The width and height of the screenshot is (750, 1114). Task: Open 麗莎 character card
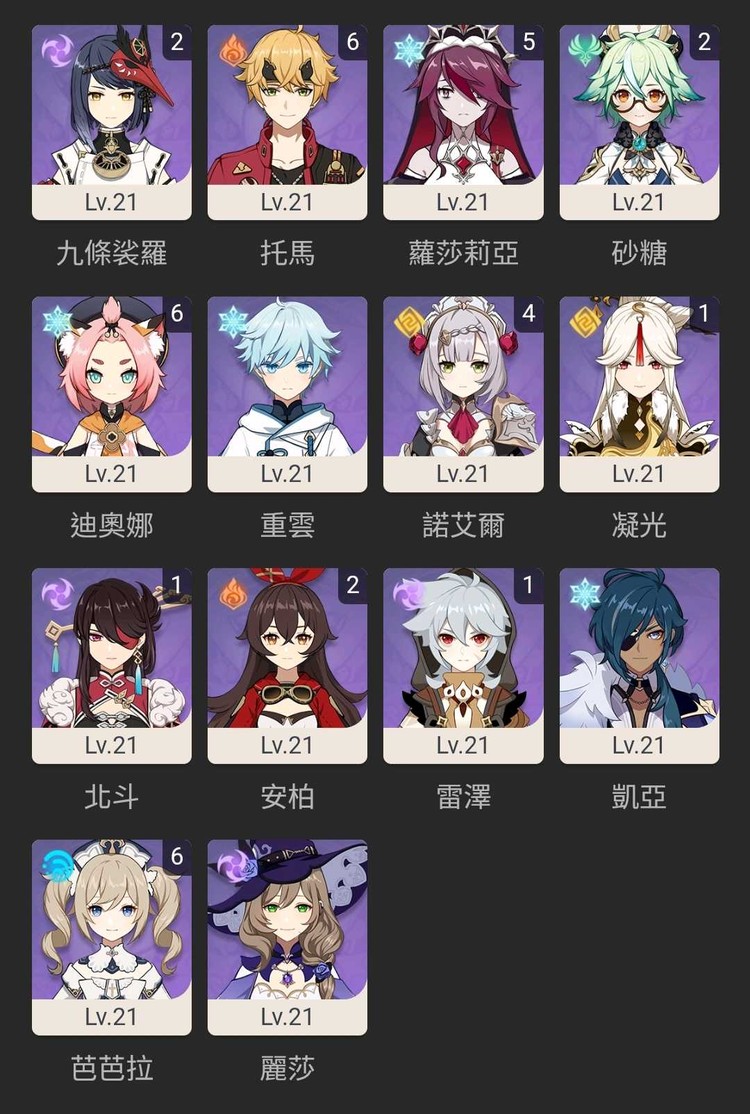click(x=287, y=937)
